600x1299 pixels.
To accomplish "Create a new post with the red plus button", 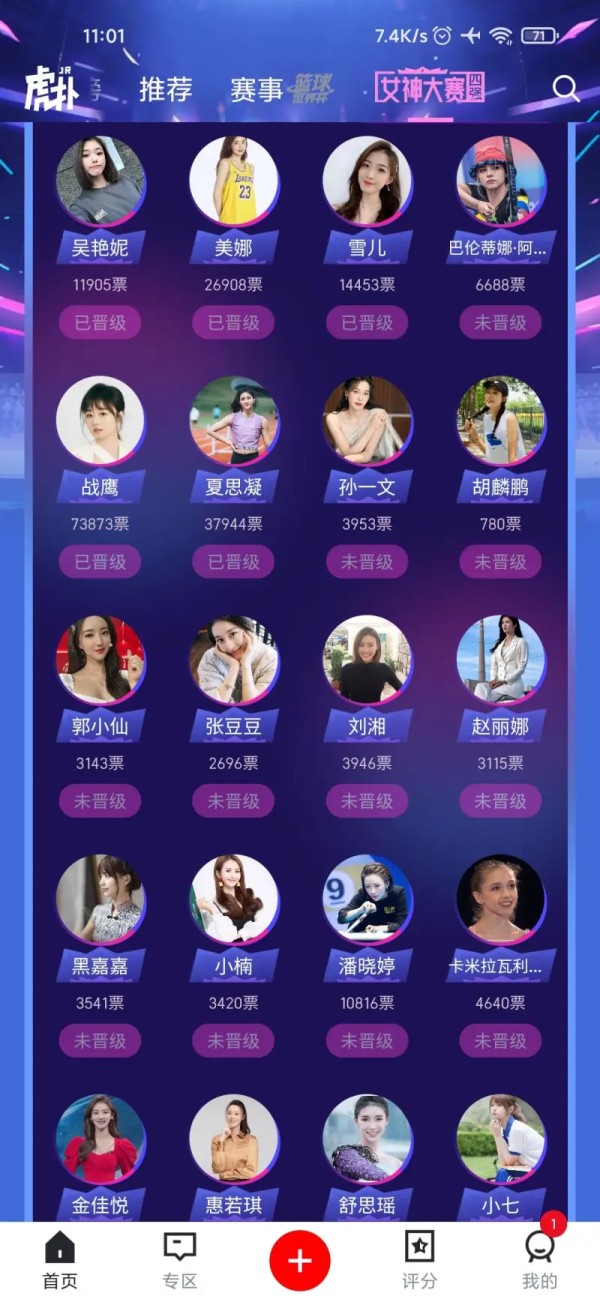I will (300, 1260).
